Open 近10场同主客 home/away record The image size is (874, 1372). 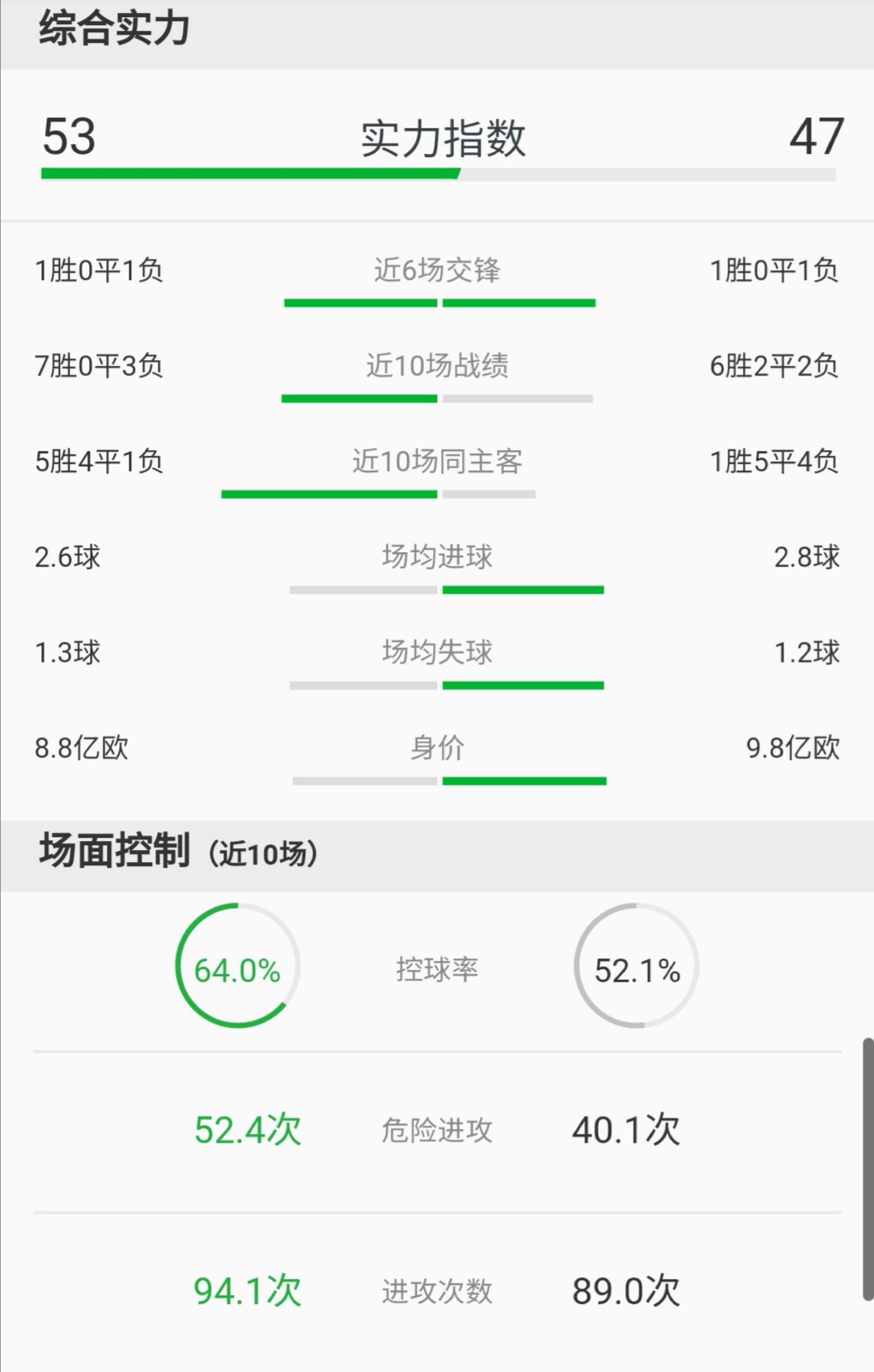pyautogui.click(x=437, y=462)
